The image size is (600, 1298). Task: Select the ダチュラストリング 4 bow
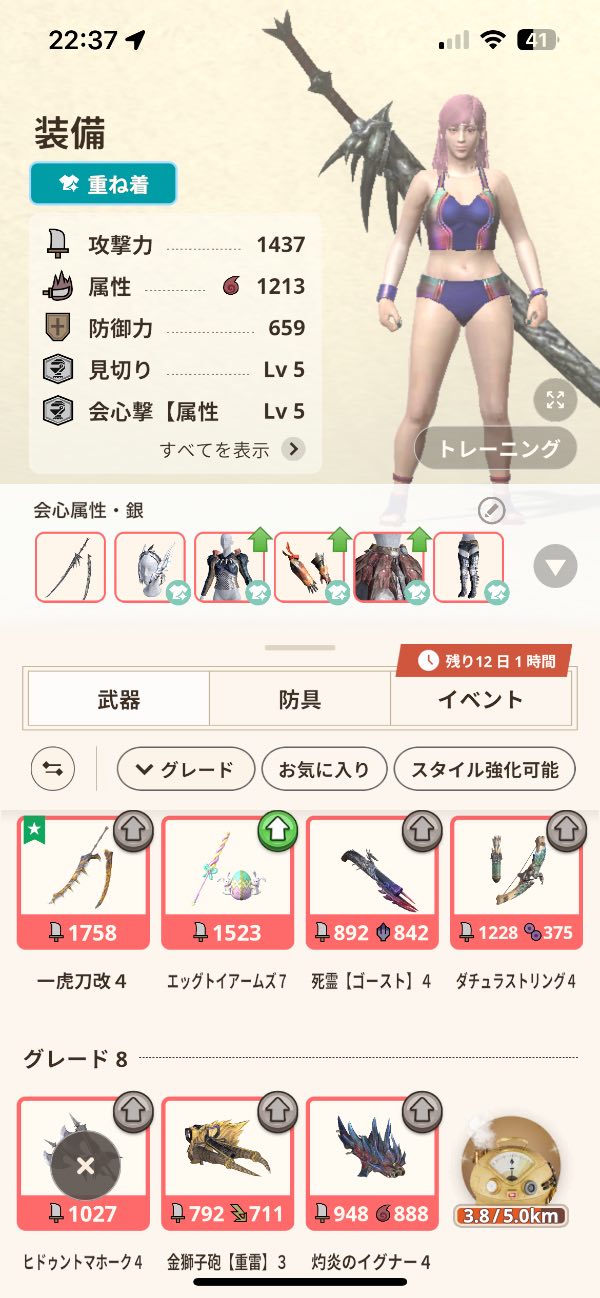[516, 882]
